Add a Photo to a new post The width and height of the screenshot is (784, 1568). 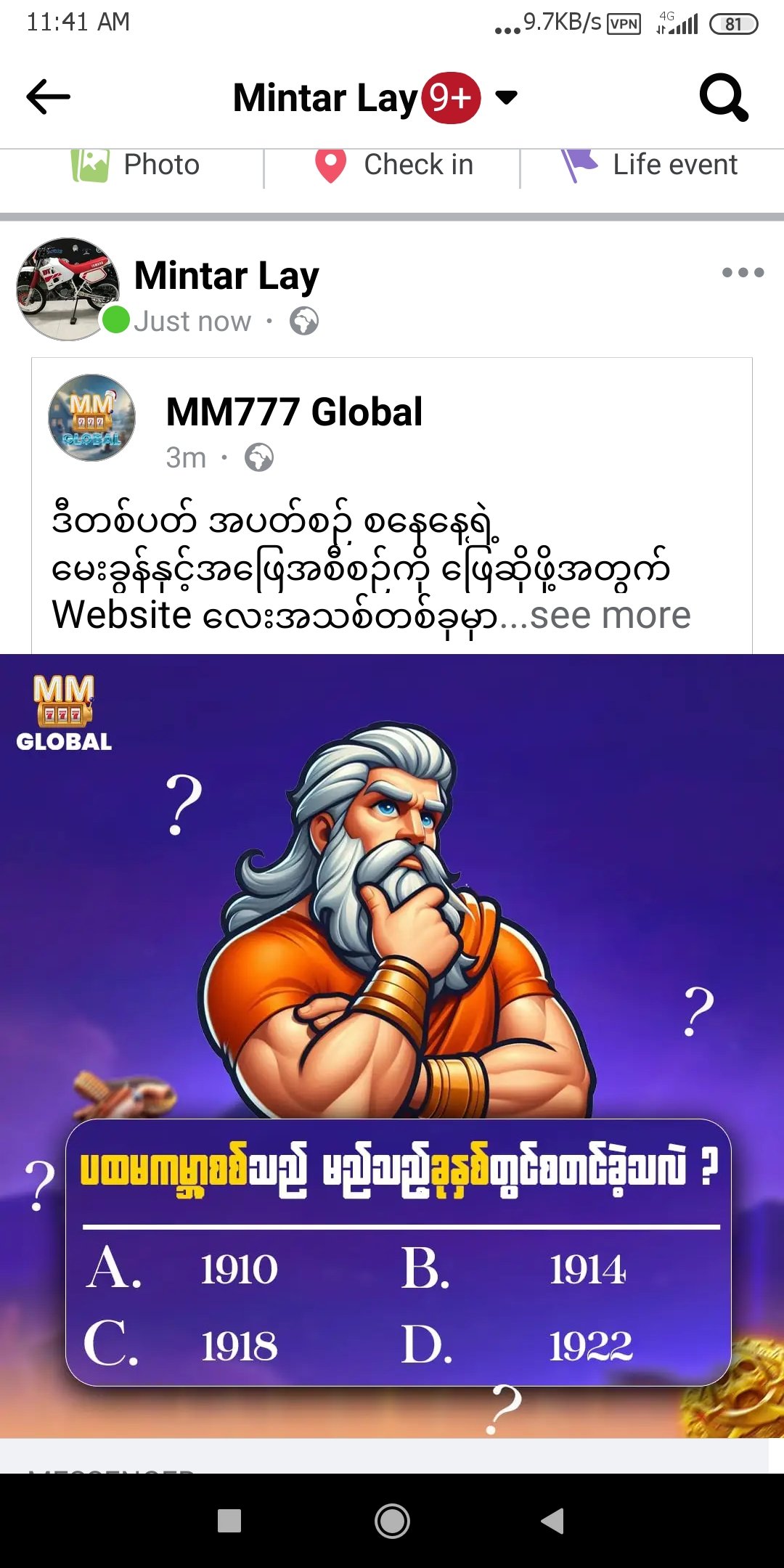(136, 165)
